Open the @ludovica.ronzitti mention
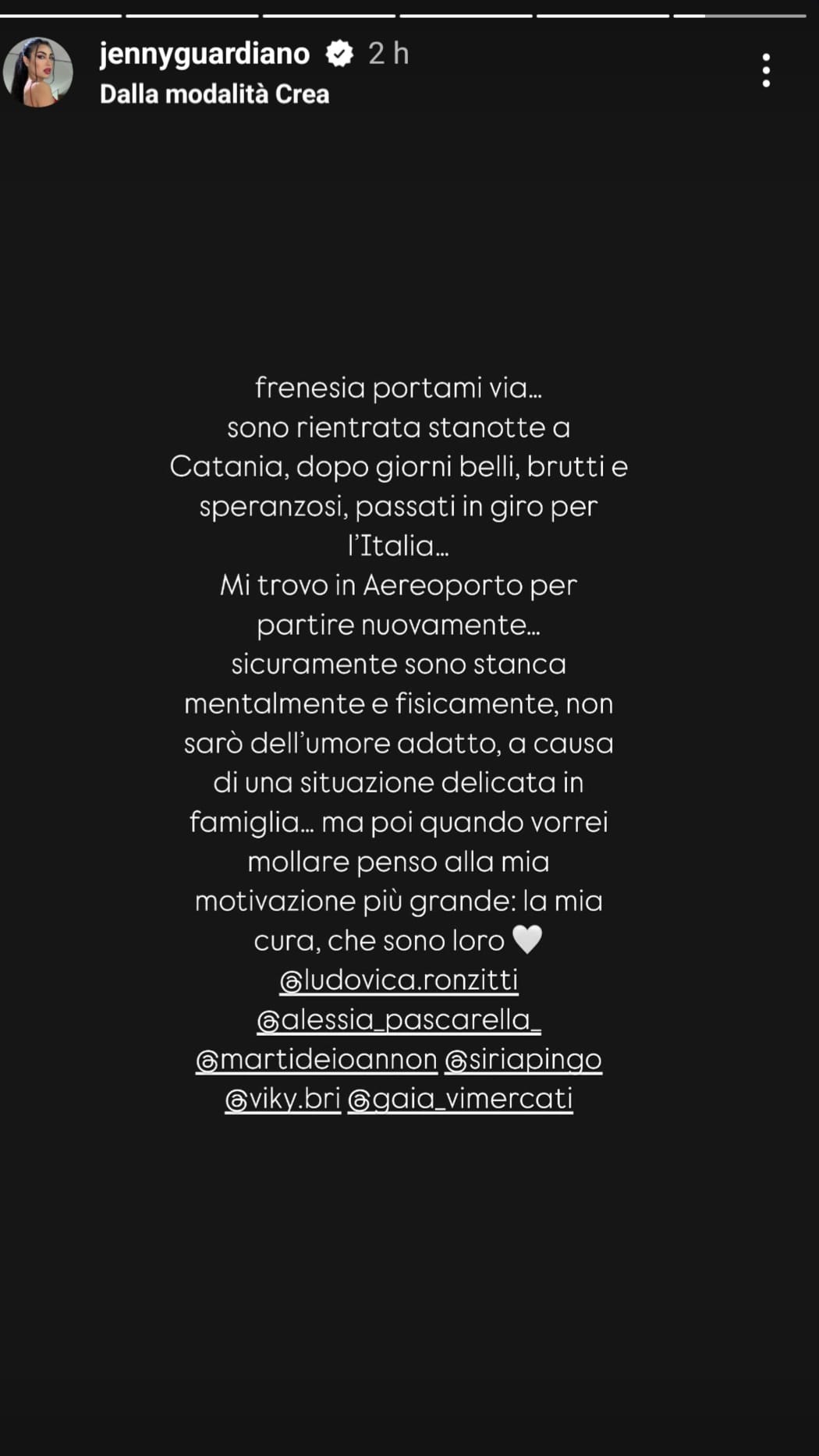This screenshot has height=1456, width=819. click(x=399, y=980)
